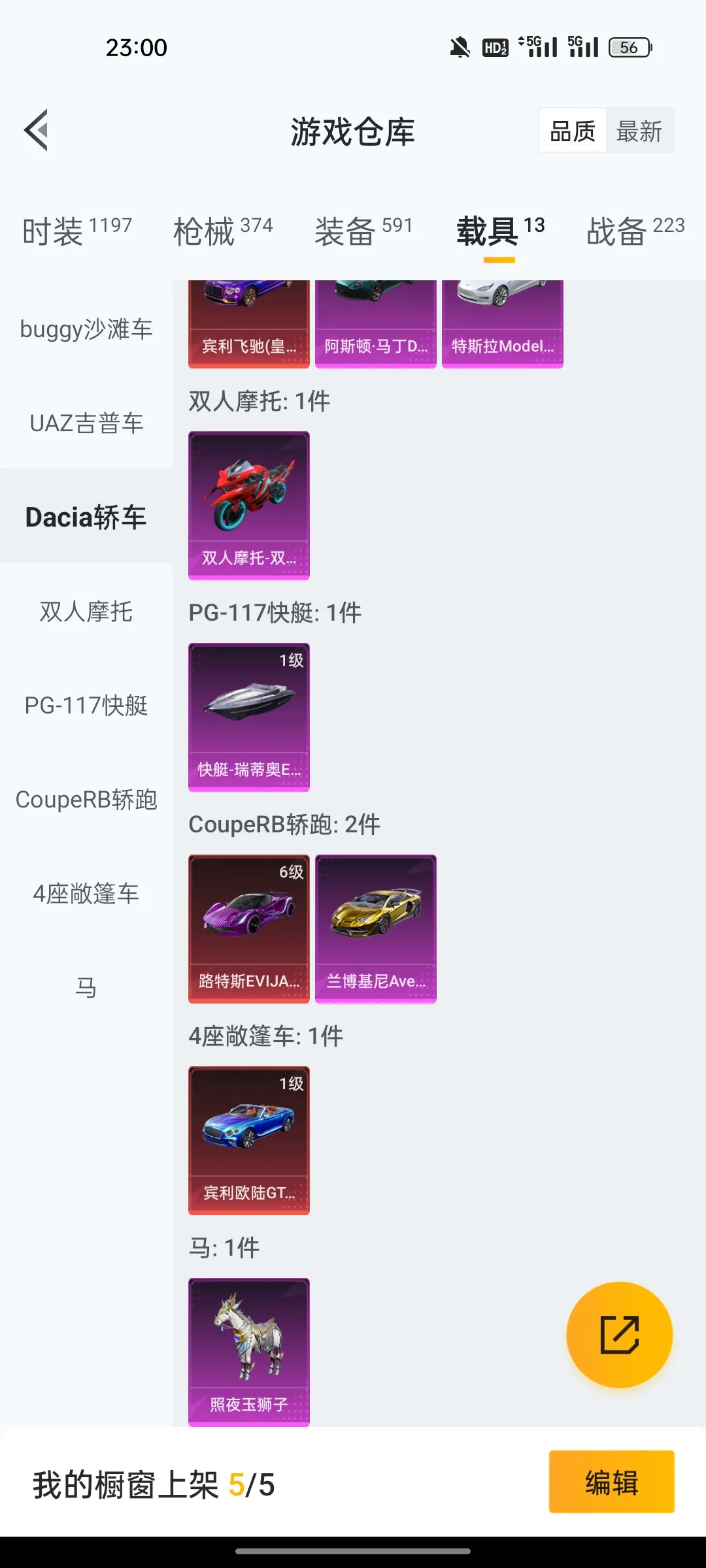Switch to the 装备 tab
This screenshot has width=706, height=1568.
tap(363, 231)
